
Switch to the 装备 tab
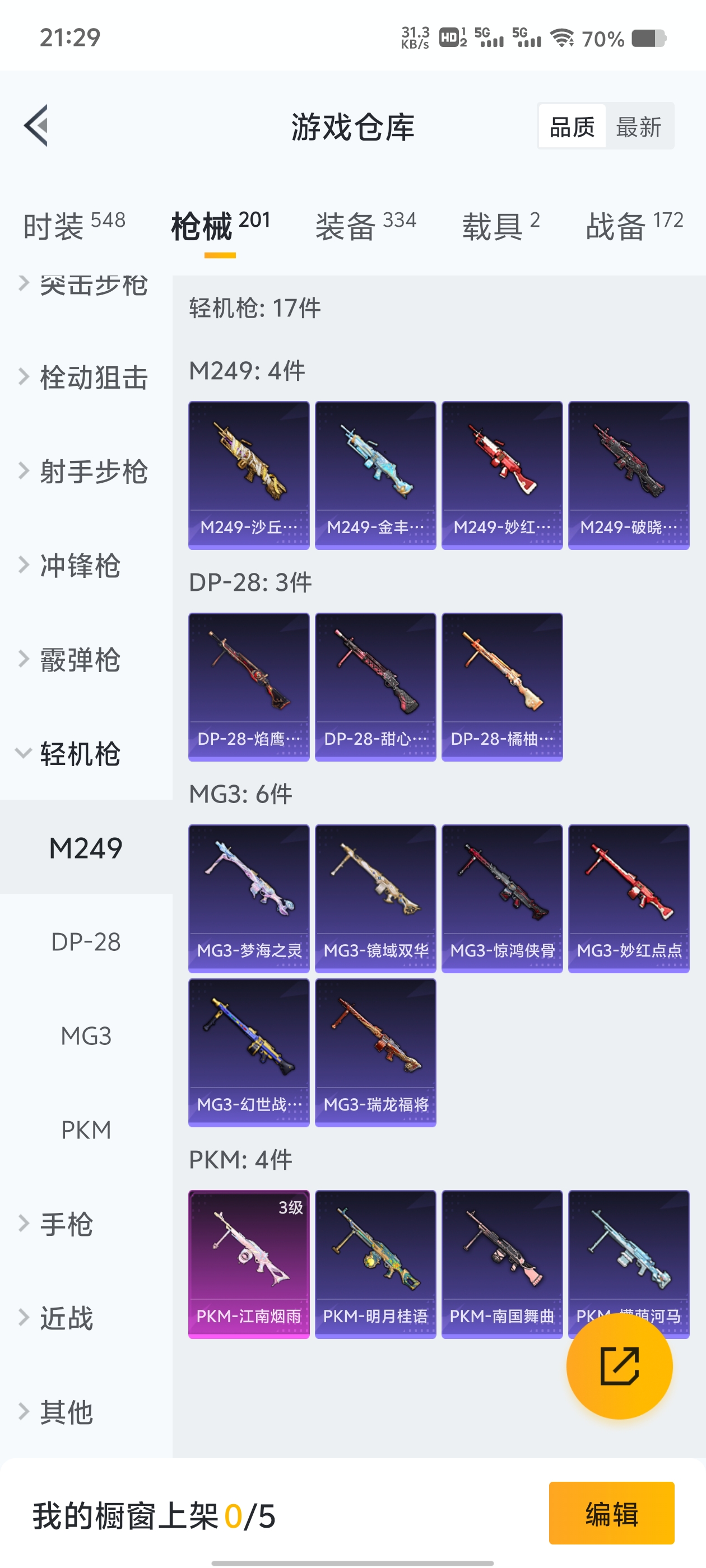click(x=365, y=225)
